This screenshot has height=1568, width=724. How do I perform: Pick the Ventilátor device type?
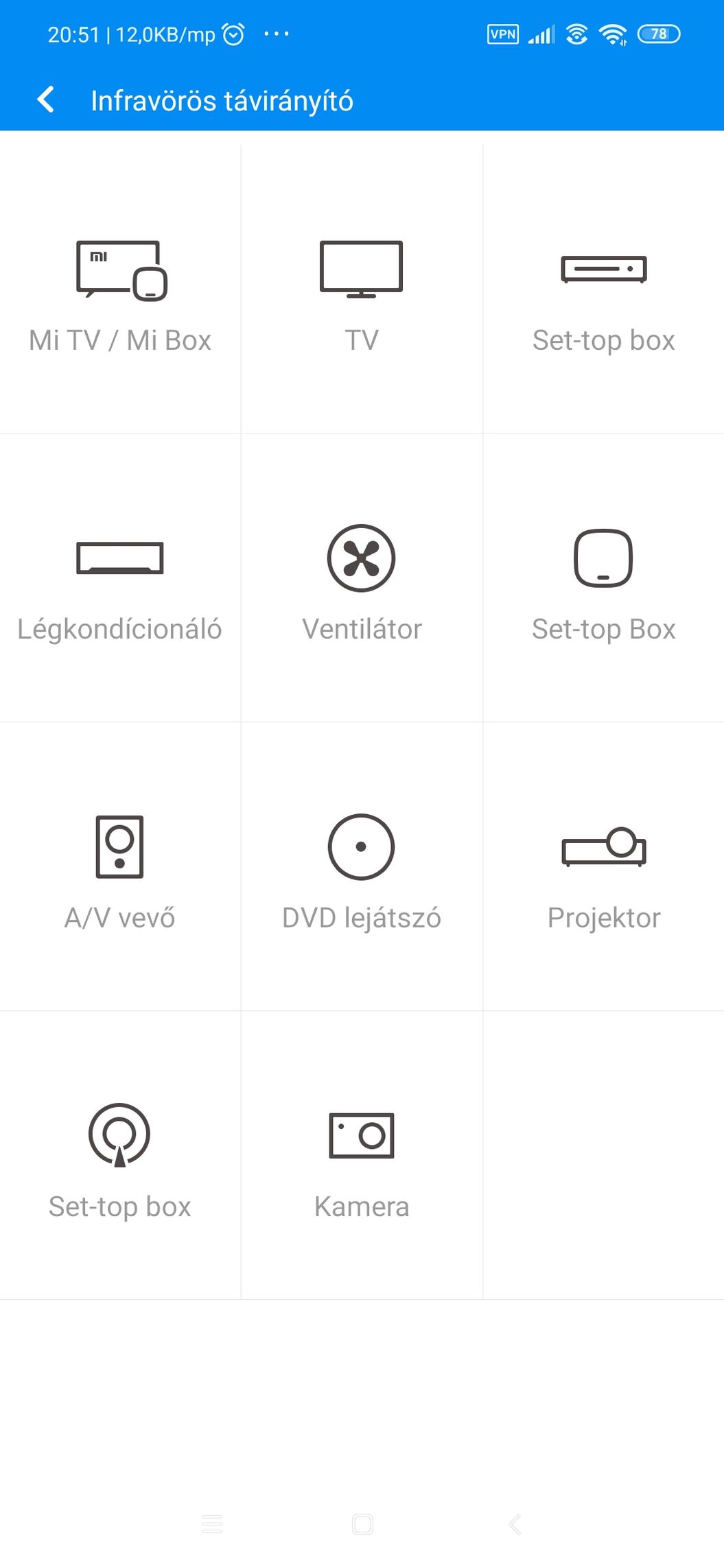click(362, 583)
